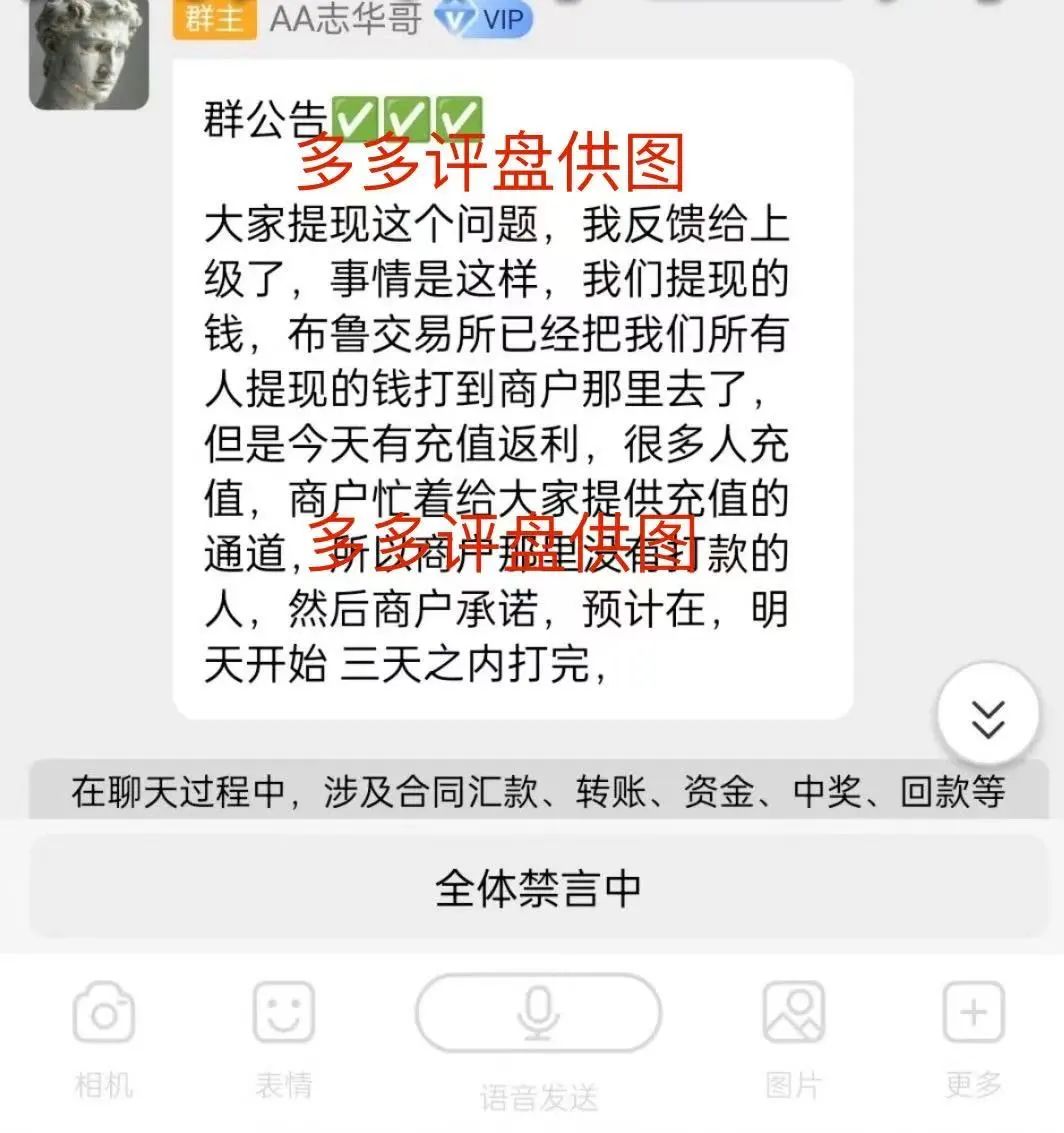1064x1133 pixels.
Task: Open the 图片 photo picker icon
Action: [x=790, y=1013]
